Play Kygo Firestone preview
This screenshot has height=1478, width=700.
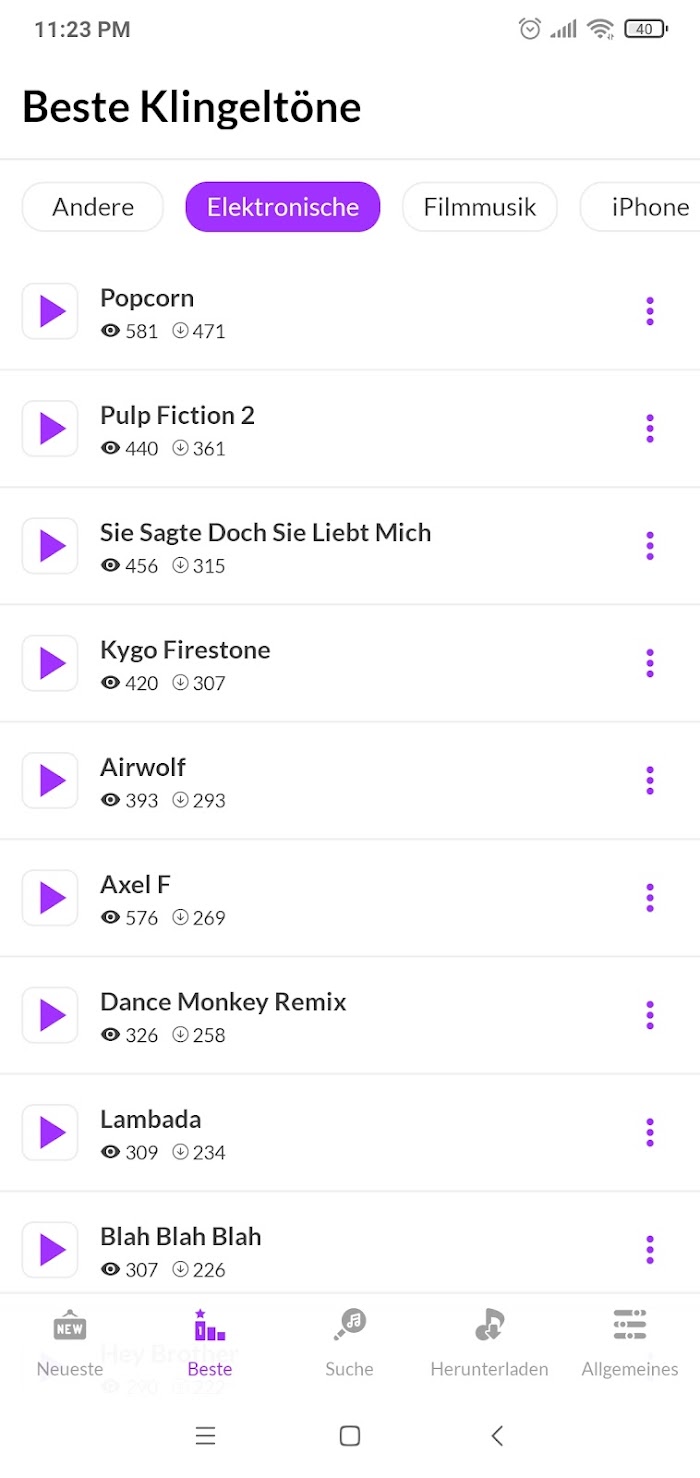50,663
